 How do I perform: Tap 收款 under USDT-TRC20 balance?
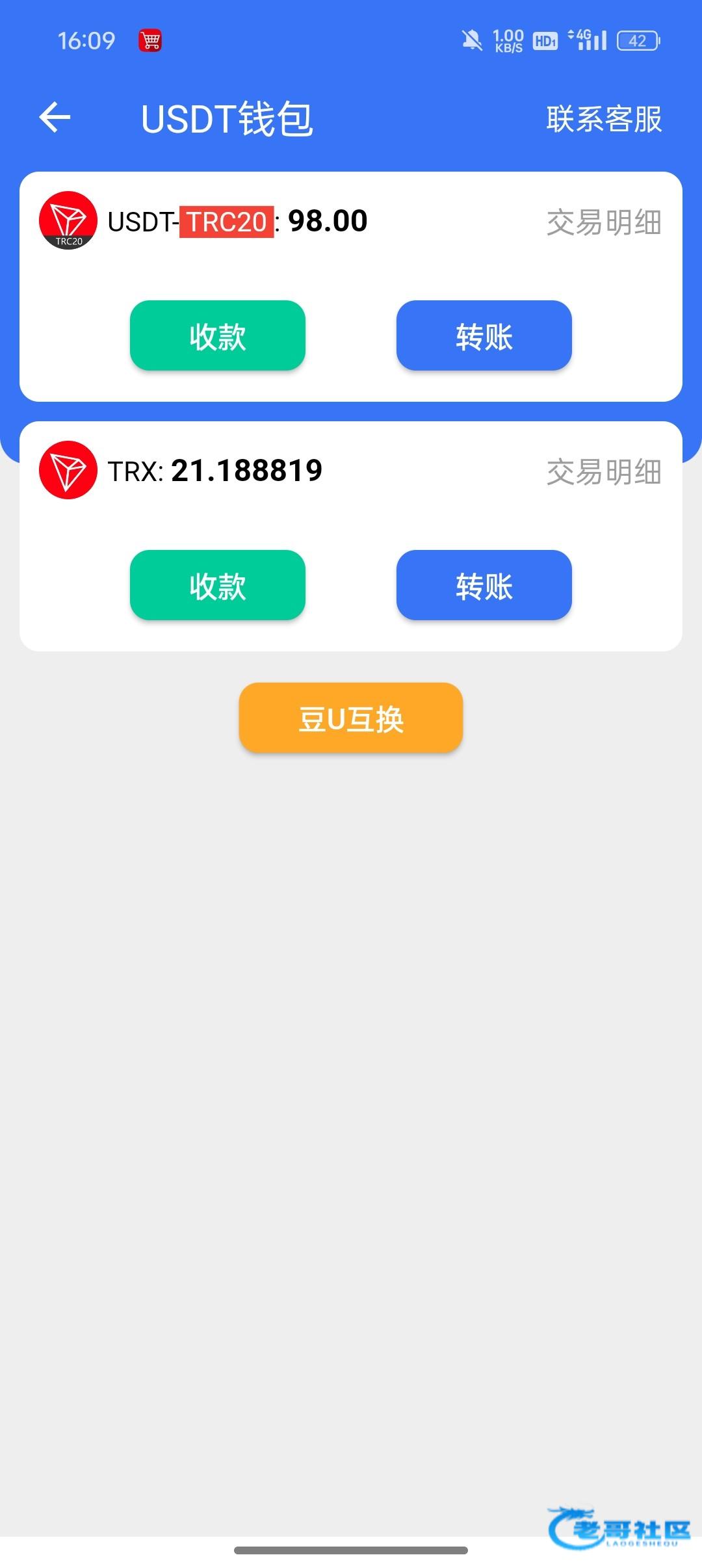click(x=218, y=336)
